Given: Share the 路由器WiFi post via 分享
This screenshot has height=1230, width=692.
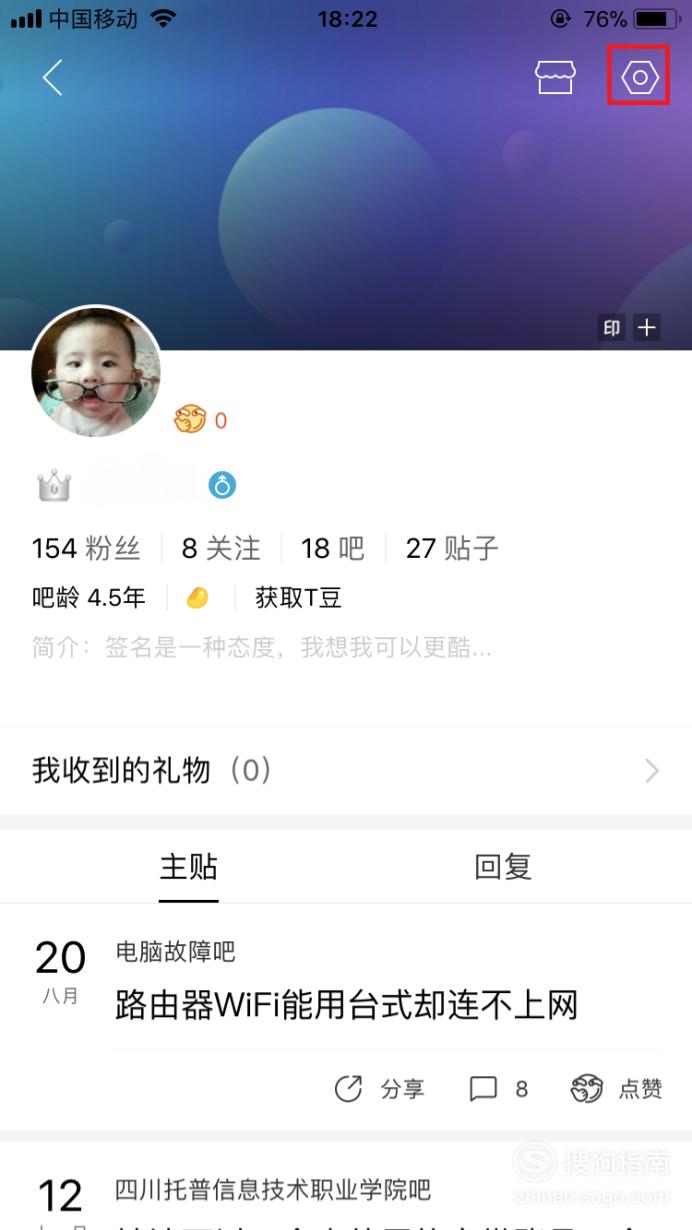Looking at the screenshot, I should (379, 1089).
